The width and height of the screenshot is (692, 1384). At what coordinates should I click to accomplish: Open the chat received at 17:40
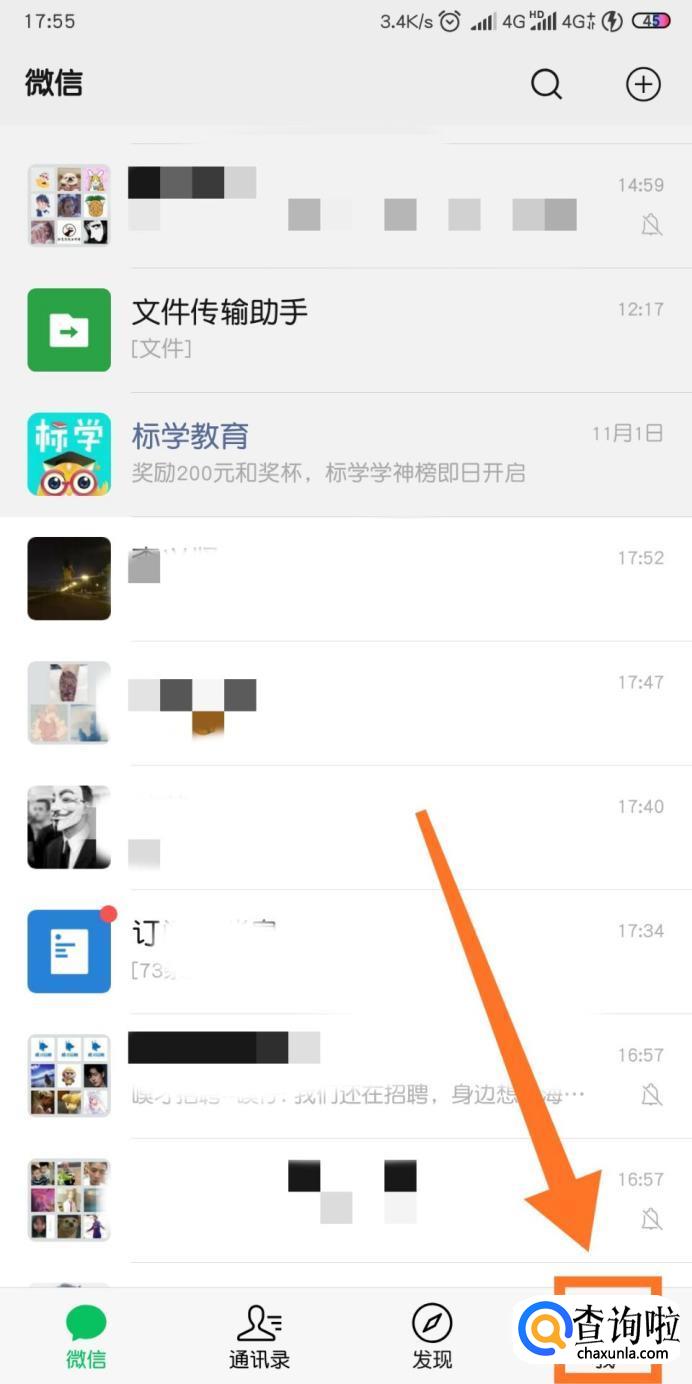click(345, 826)
